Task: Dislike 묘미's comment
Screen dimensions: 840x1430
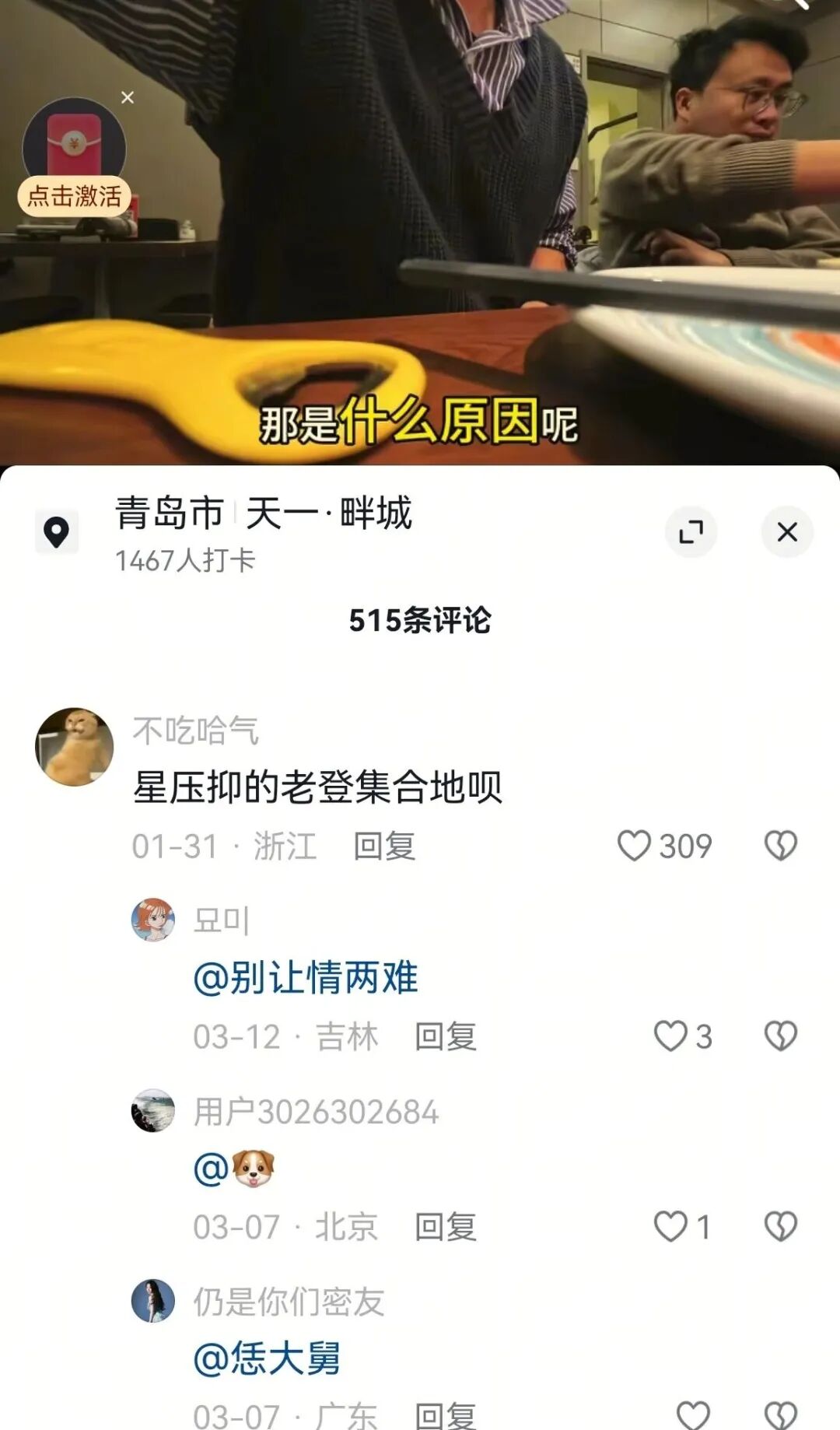Action: pyautogui.click(x=780, y=1036)
